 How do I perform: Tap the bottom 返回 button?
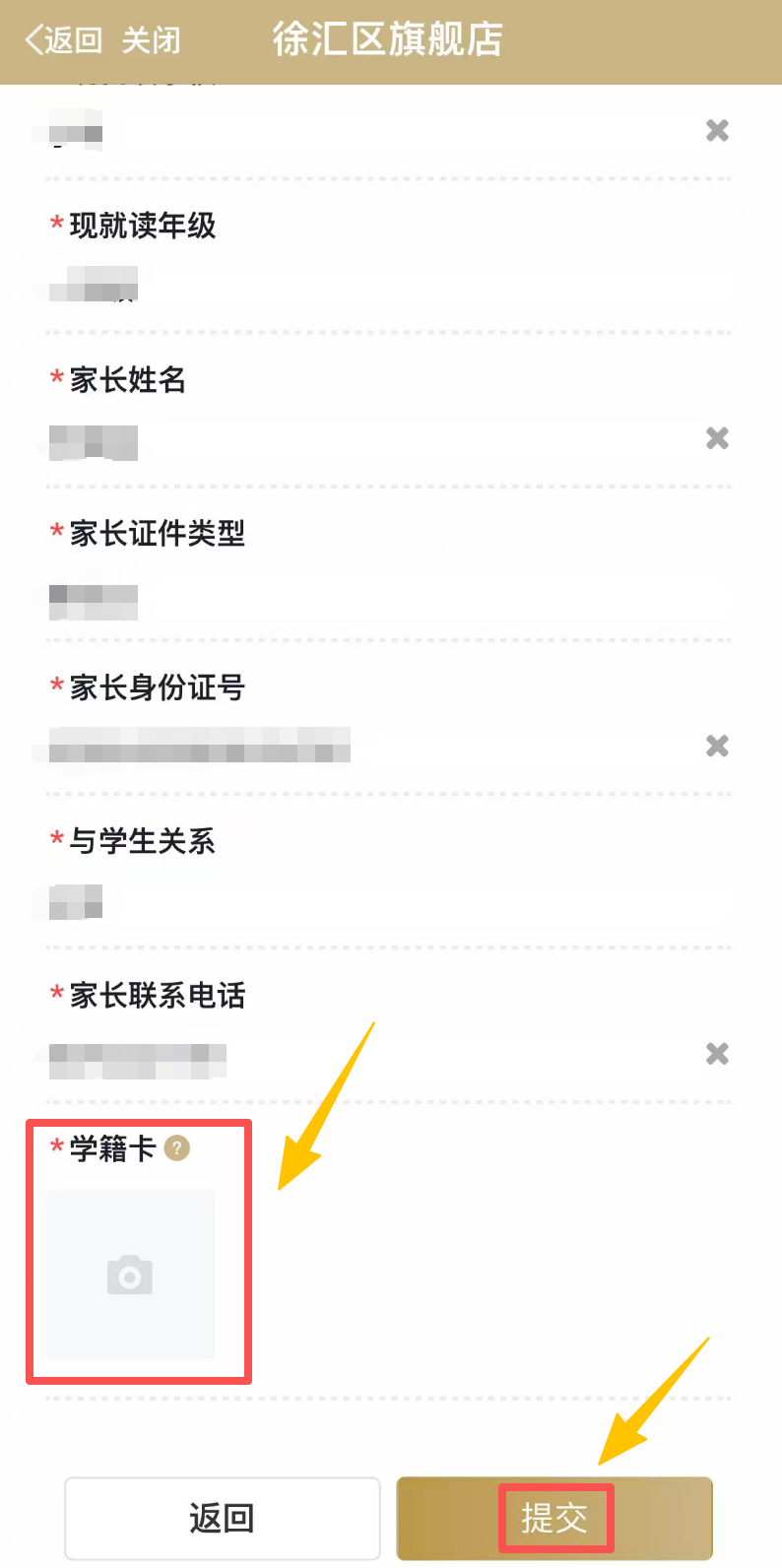click(223, 1518)
